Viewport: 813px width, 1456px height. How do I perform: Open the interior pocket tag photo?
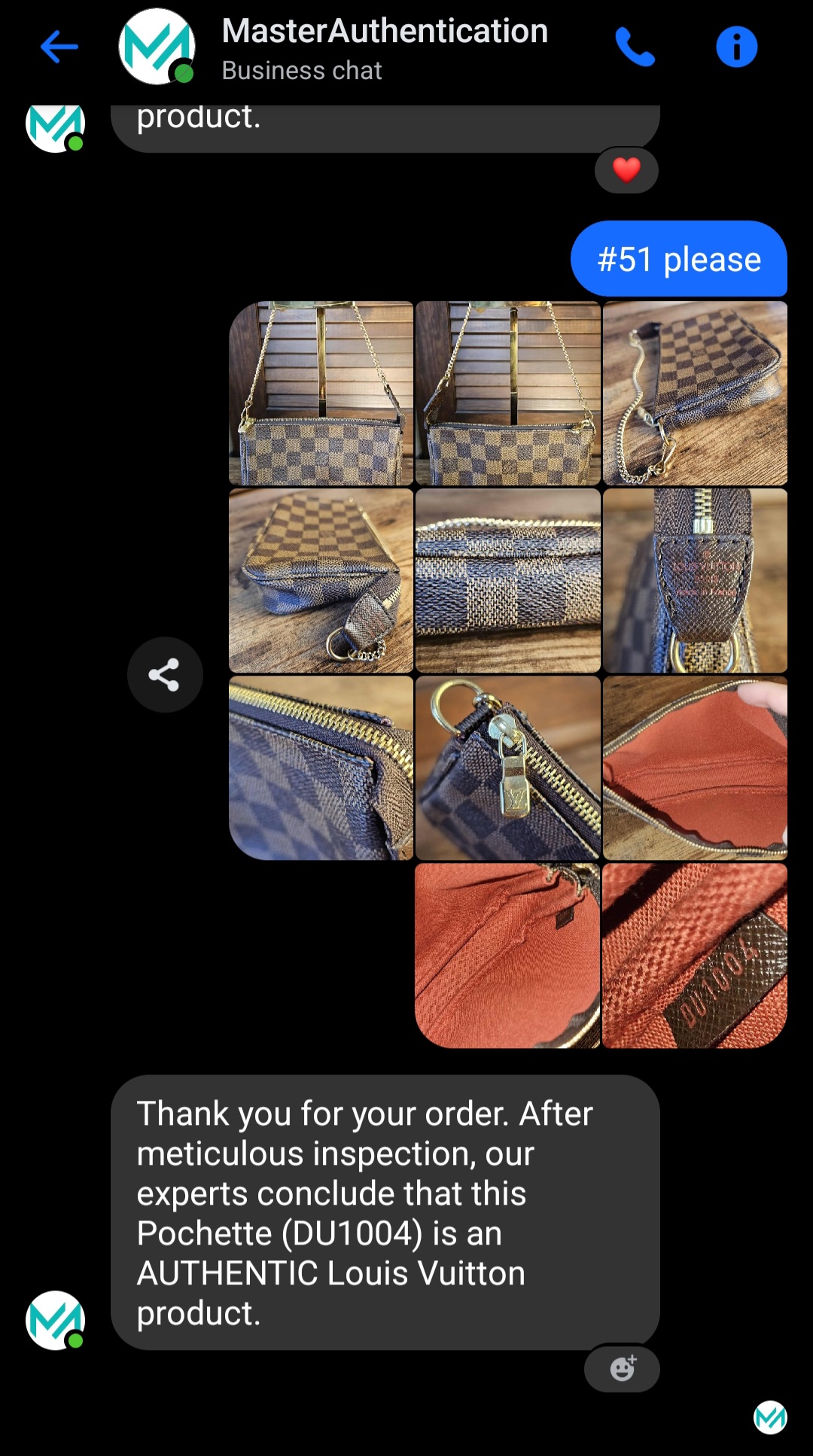pyautogui.click(x=507, y=956)
